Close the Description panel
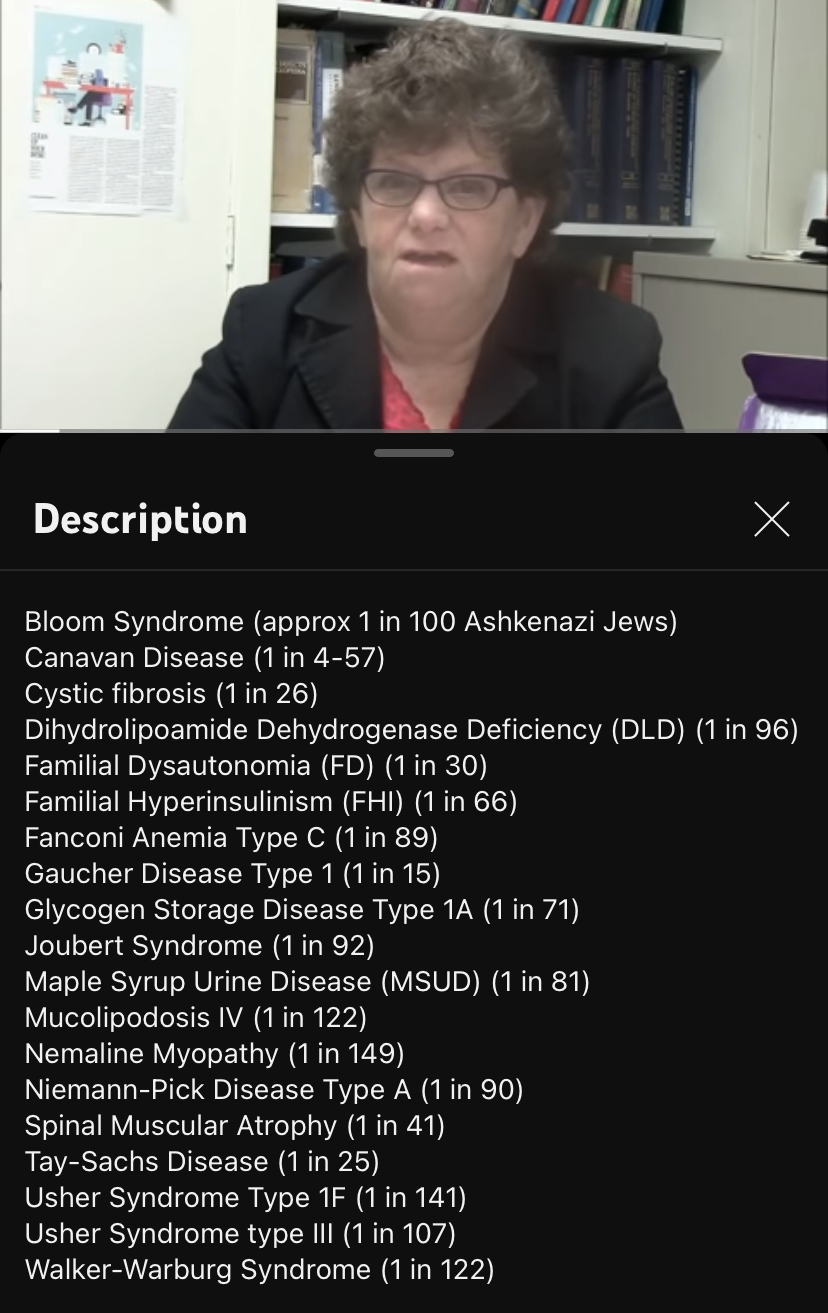 (x=771, y=519)
